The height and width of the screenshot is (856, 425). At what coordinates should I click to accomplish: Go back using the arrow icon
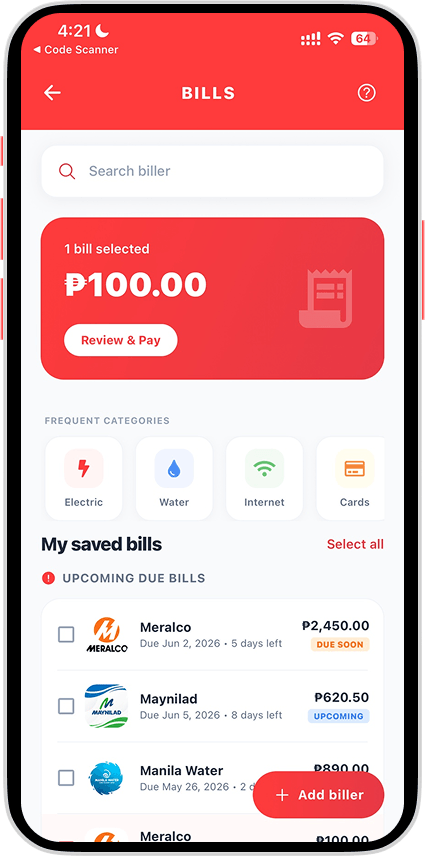52,93
